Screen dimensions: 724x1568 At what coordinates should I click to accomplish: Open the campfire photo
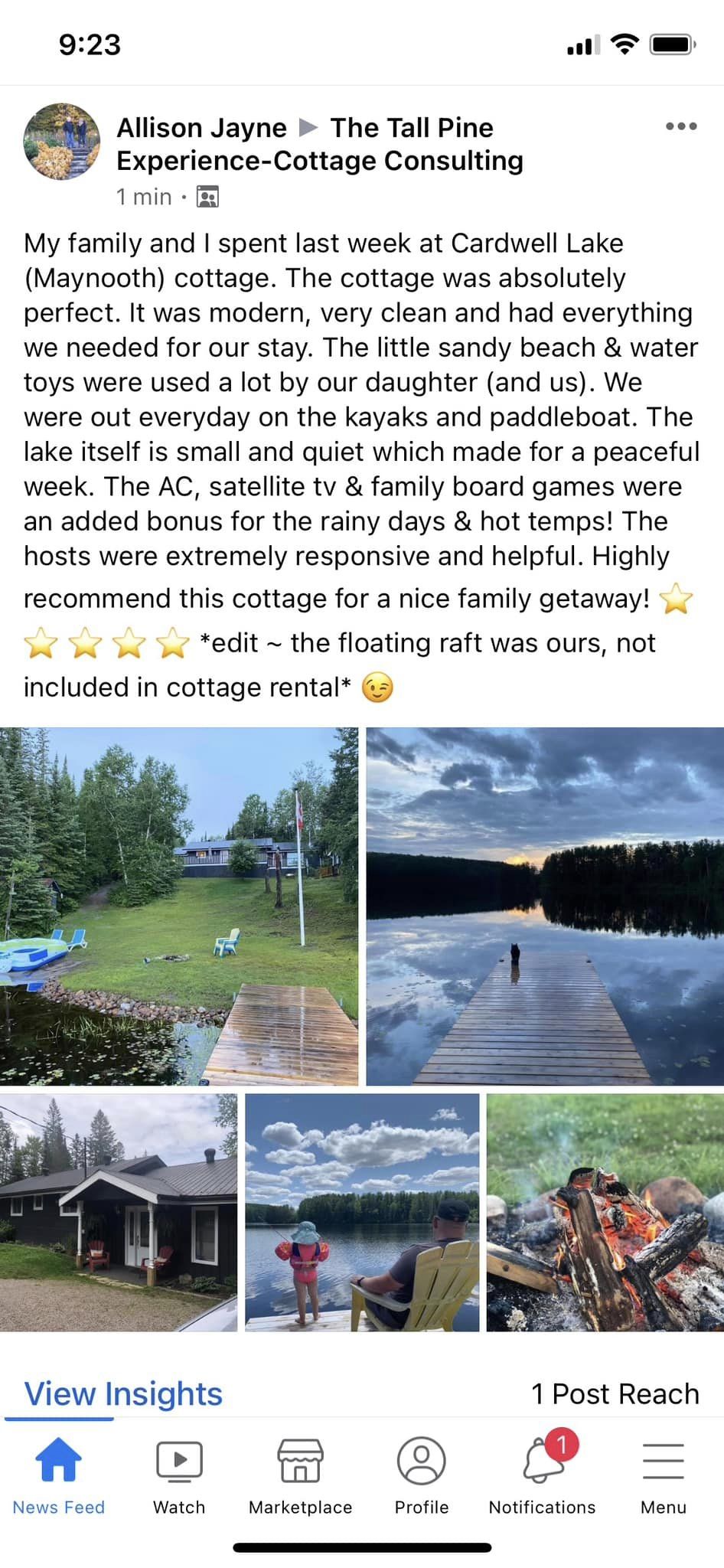coord(605,1212)
